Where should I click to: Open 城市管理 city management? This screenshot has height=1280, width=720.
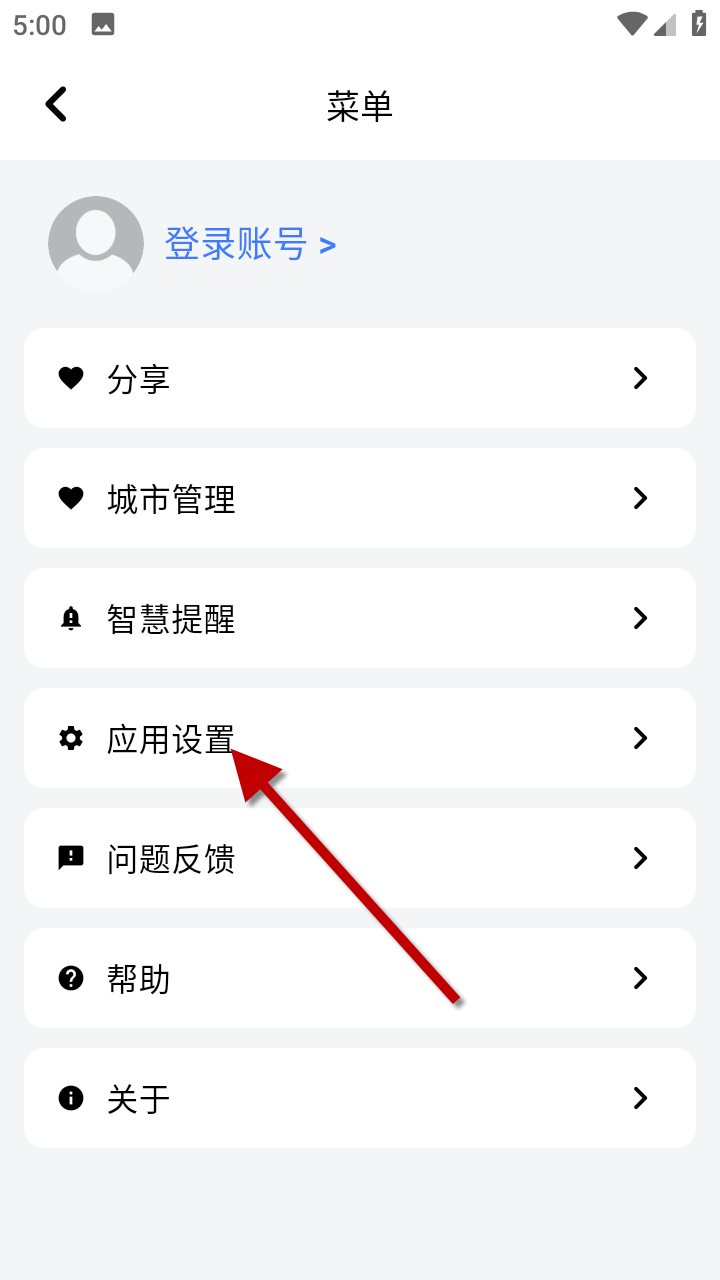[359, 498]
